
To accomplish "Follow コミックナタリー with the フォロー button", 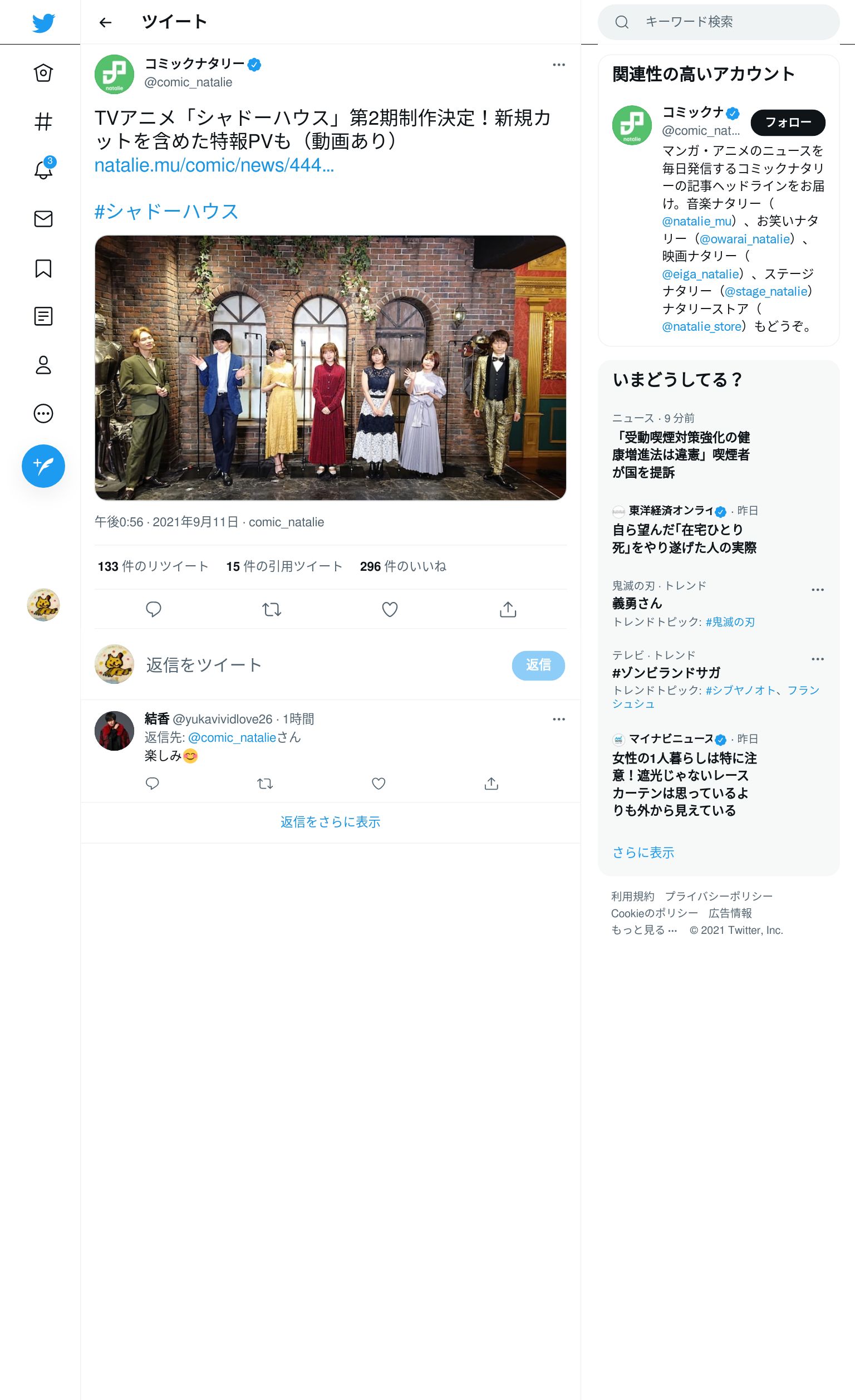I will [788, 122].
